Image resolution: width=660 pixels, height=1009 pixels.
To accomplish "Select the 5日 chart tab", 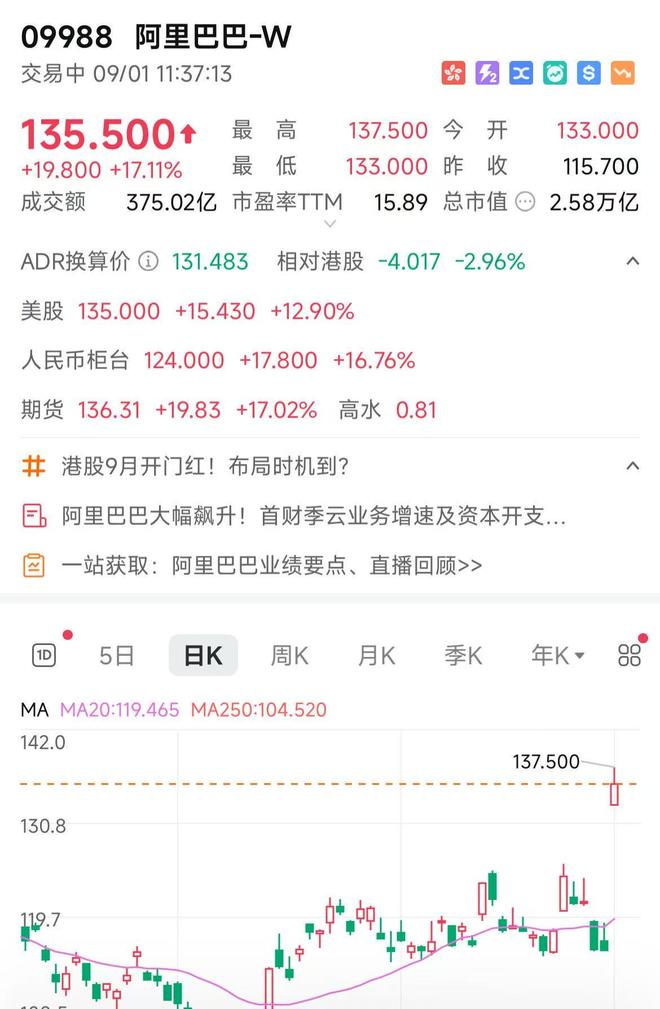I will [116, 655].
